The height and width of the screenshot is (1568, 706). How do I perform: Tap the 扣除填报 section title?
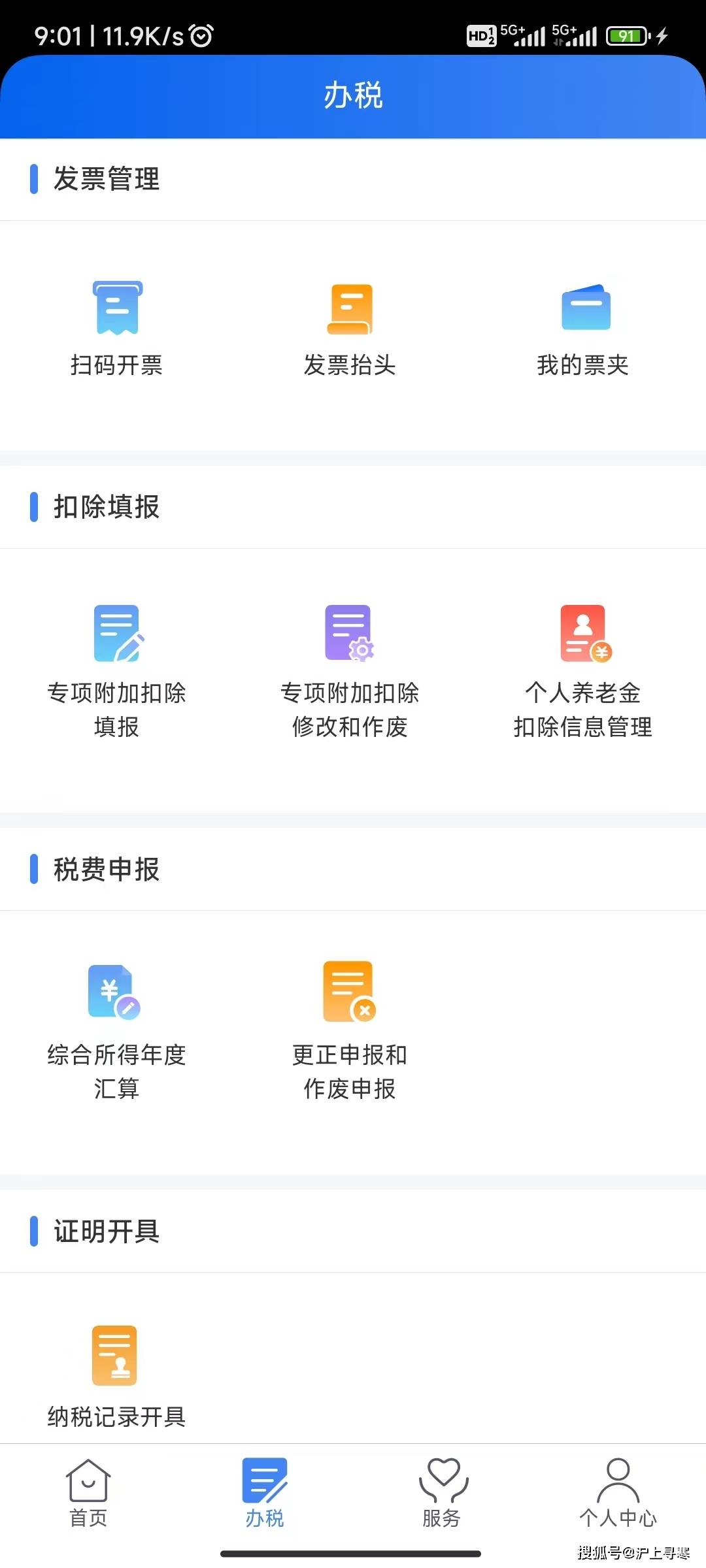tap(106, 506)
